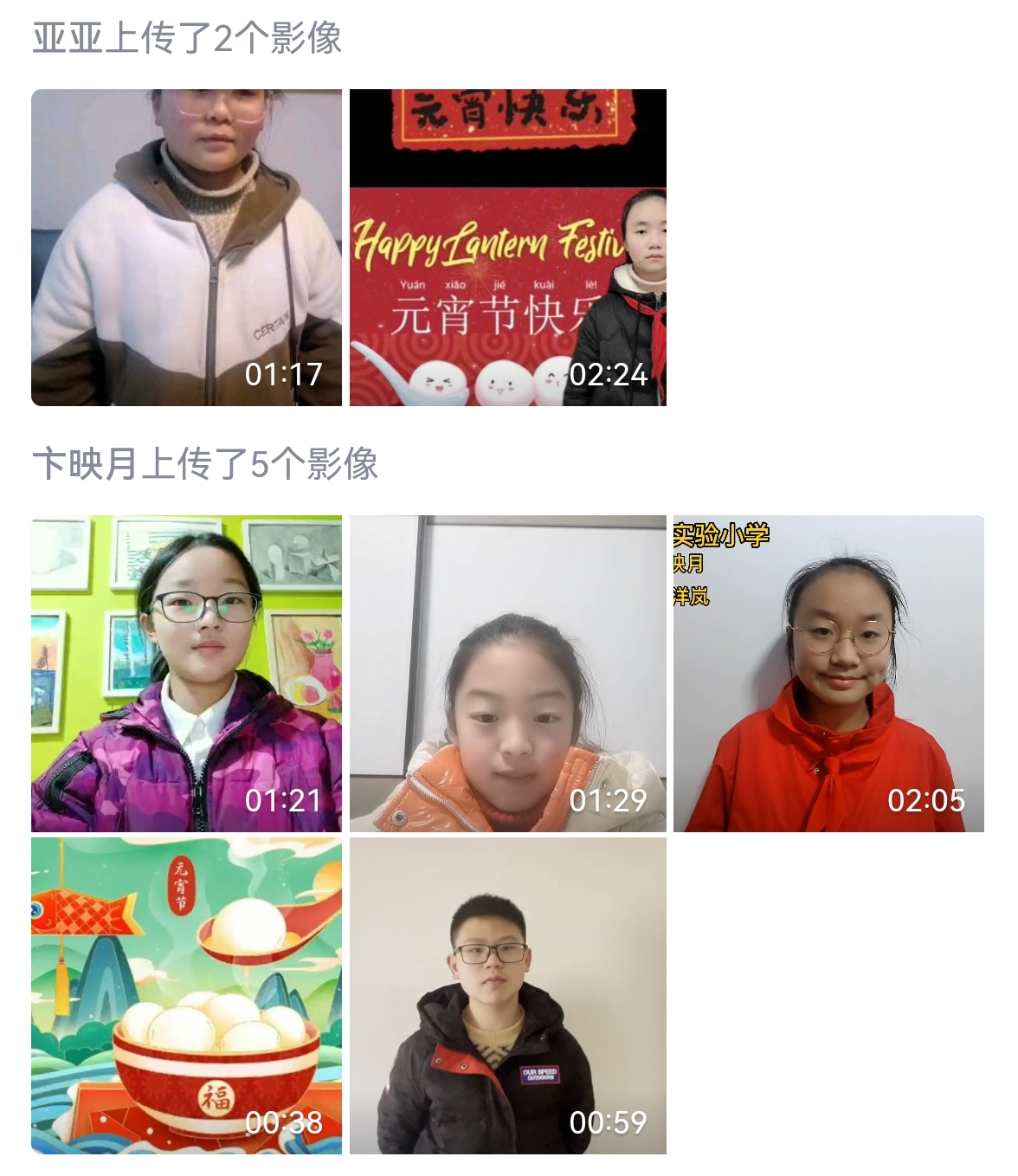Play the 01:29 video

(507, 673)
